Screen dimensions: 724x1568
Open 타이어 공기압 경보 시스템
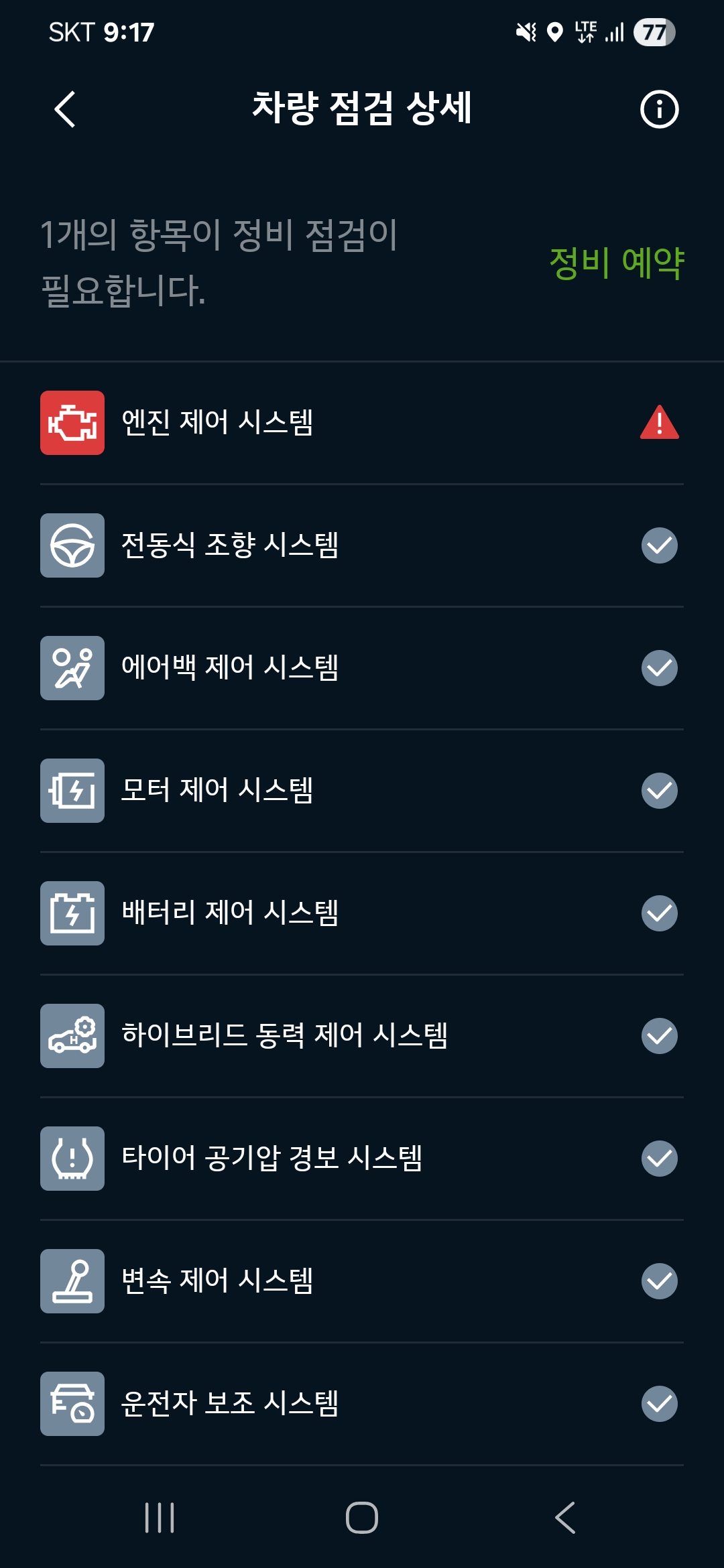click(362, 1159)
